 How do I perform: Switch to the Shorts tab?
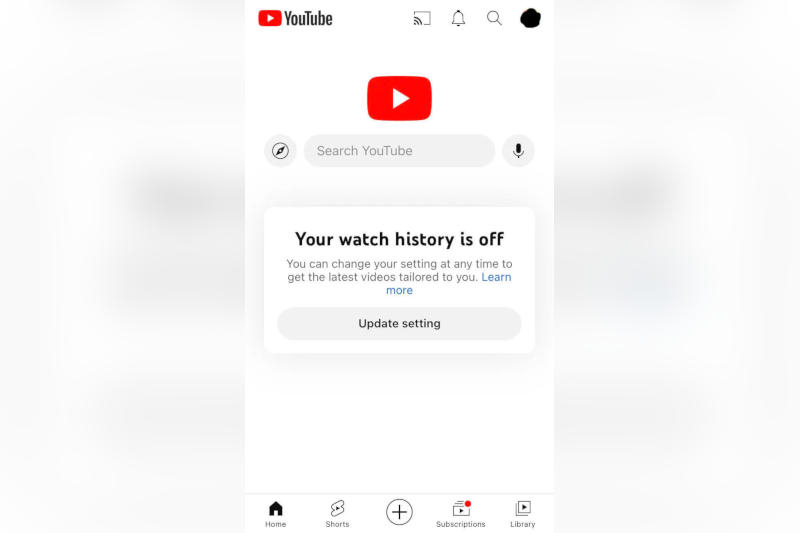click(337, 514)
